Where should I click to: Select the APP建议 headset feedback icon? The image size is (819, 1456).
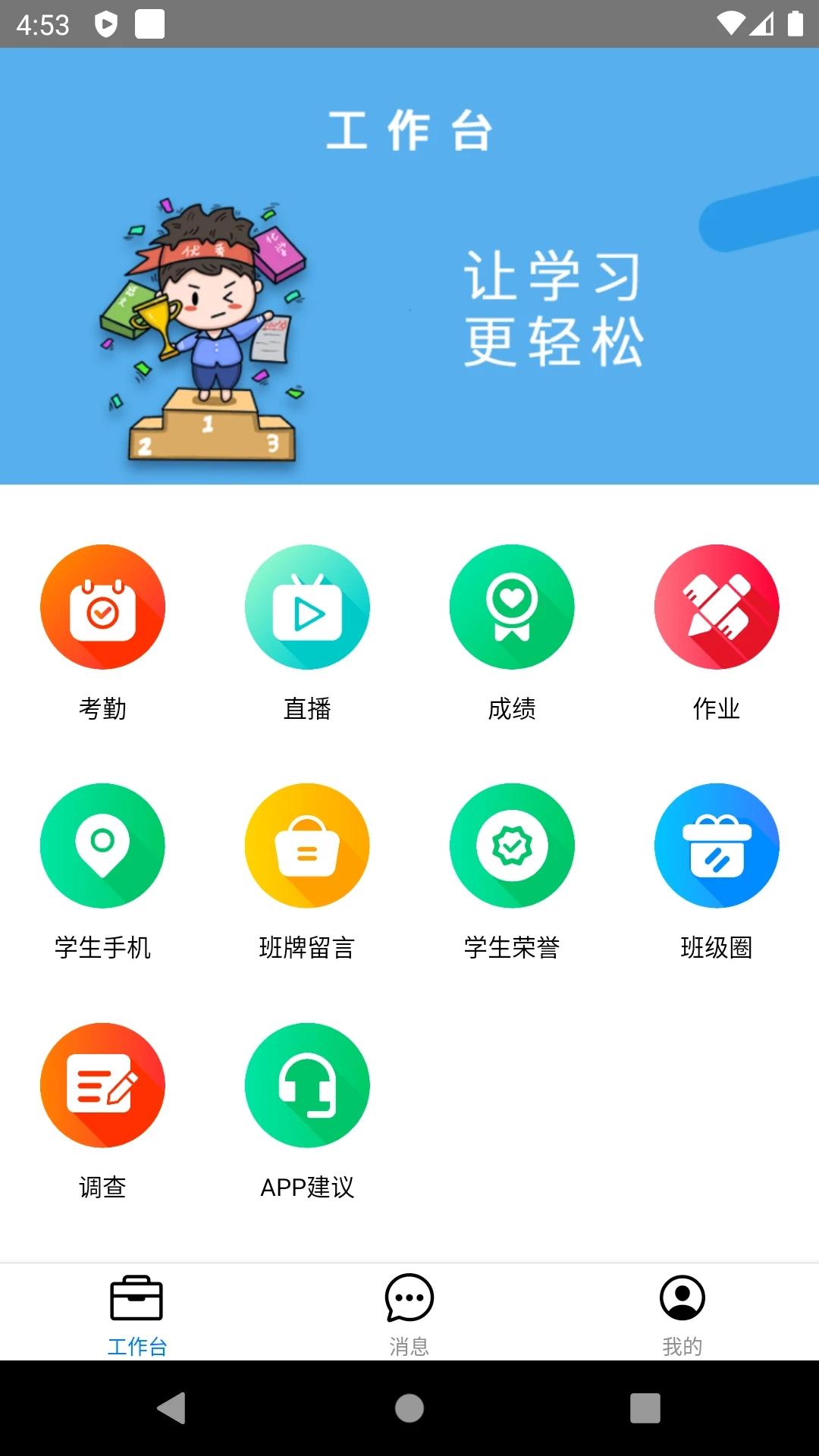(x=307, y=1084)
